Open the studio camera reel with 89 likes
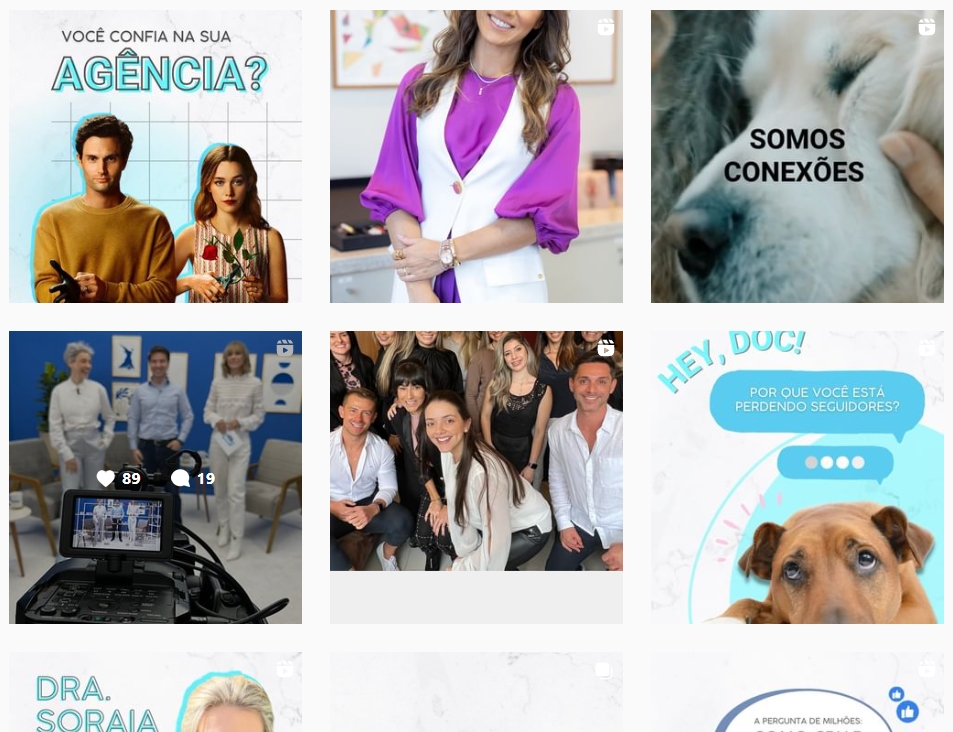The image size is (953, 732). pyautogui.click(x=155, y=477)
